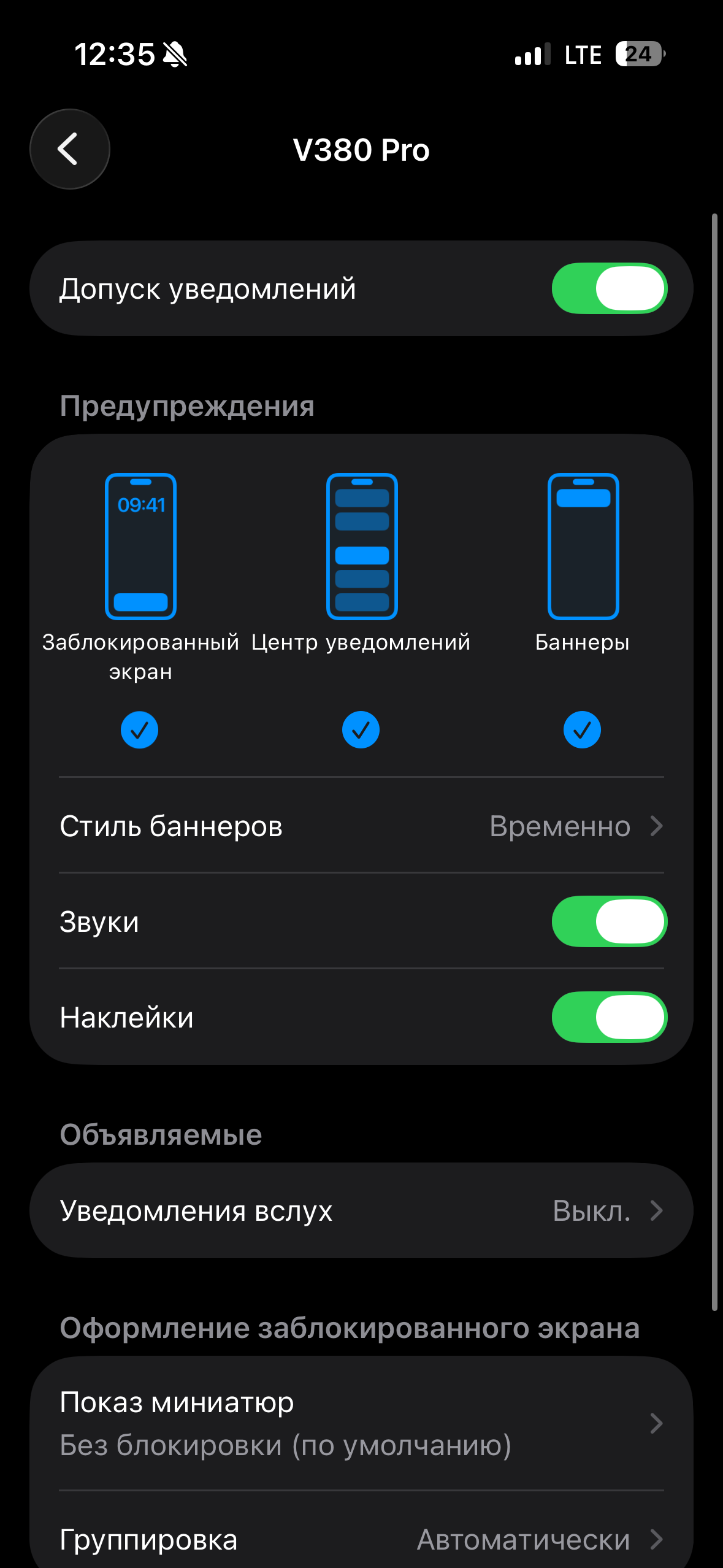Uncheck Заблокированный экран alerts

pyautogui.click(x=139, y=730)
